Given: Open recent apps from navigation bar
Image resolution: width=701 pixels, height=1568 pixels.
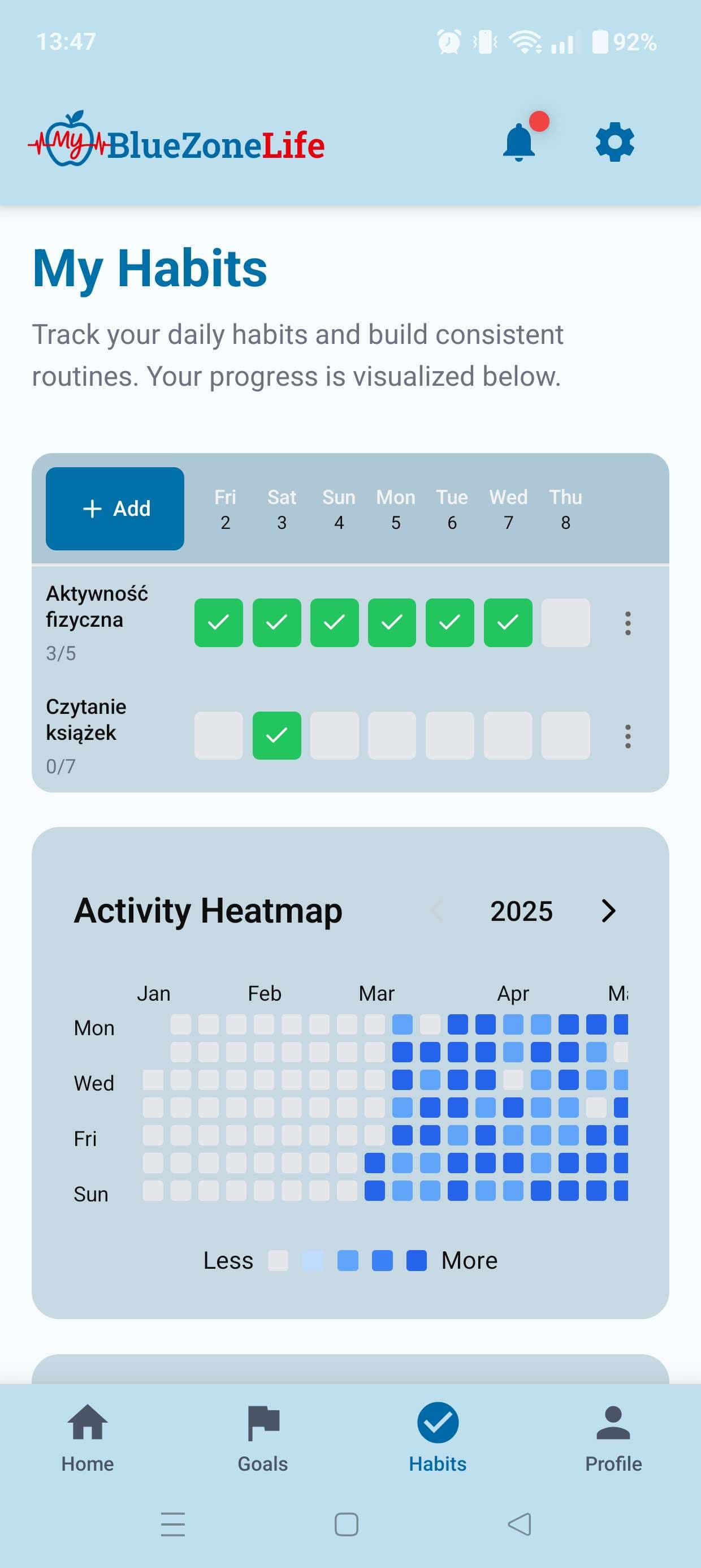Looking at the screenshot, I should (x=173, y=1524).
